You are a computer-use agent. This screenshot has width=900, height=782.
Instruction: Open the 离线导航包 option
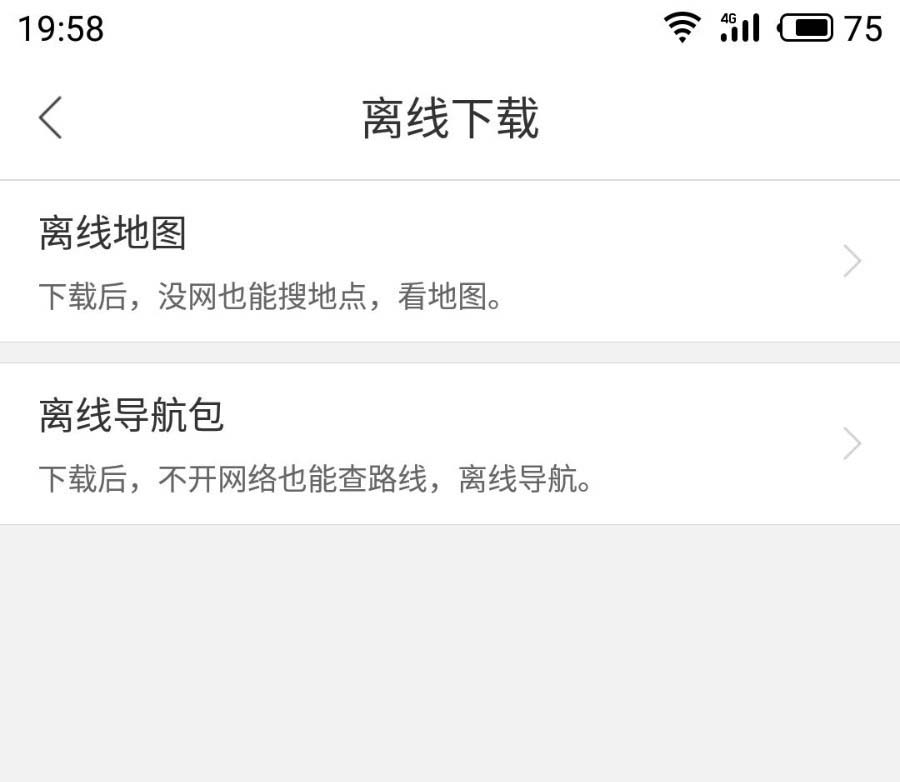point(450,443)
